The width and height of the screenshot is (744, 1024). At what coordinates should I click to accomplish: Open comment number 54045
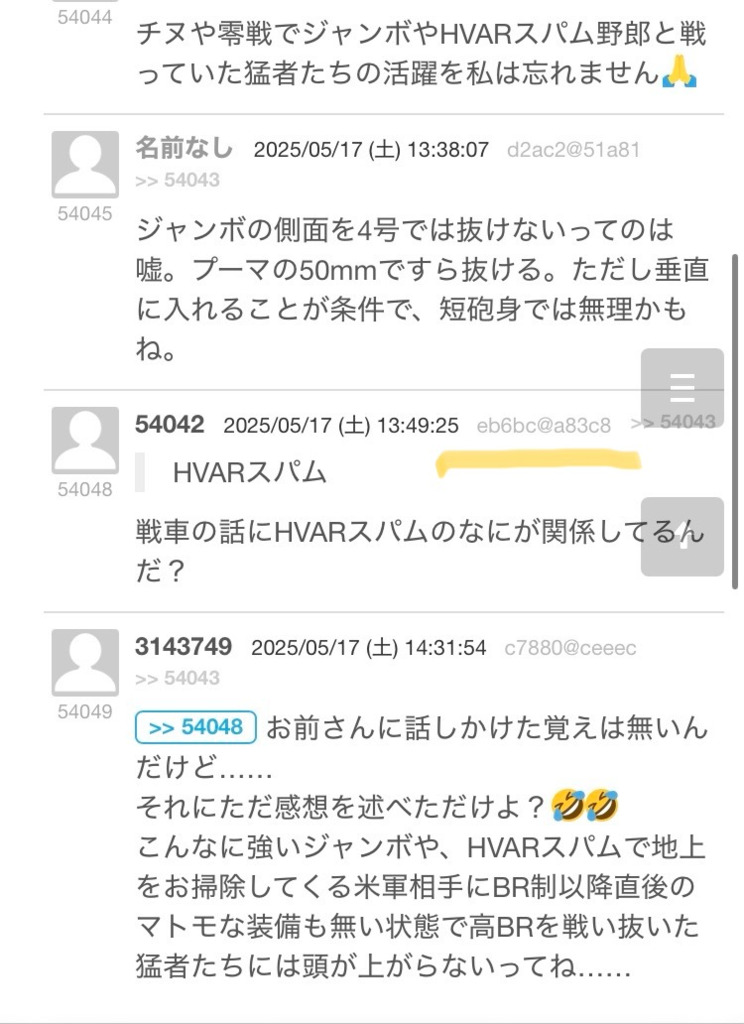coord(85,214)
